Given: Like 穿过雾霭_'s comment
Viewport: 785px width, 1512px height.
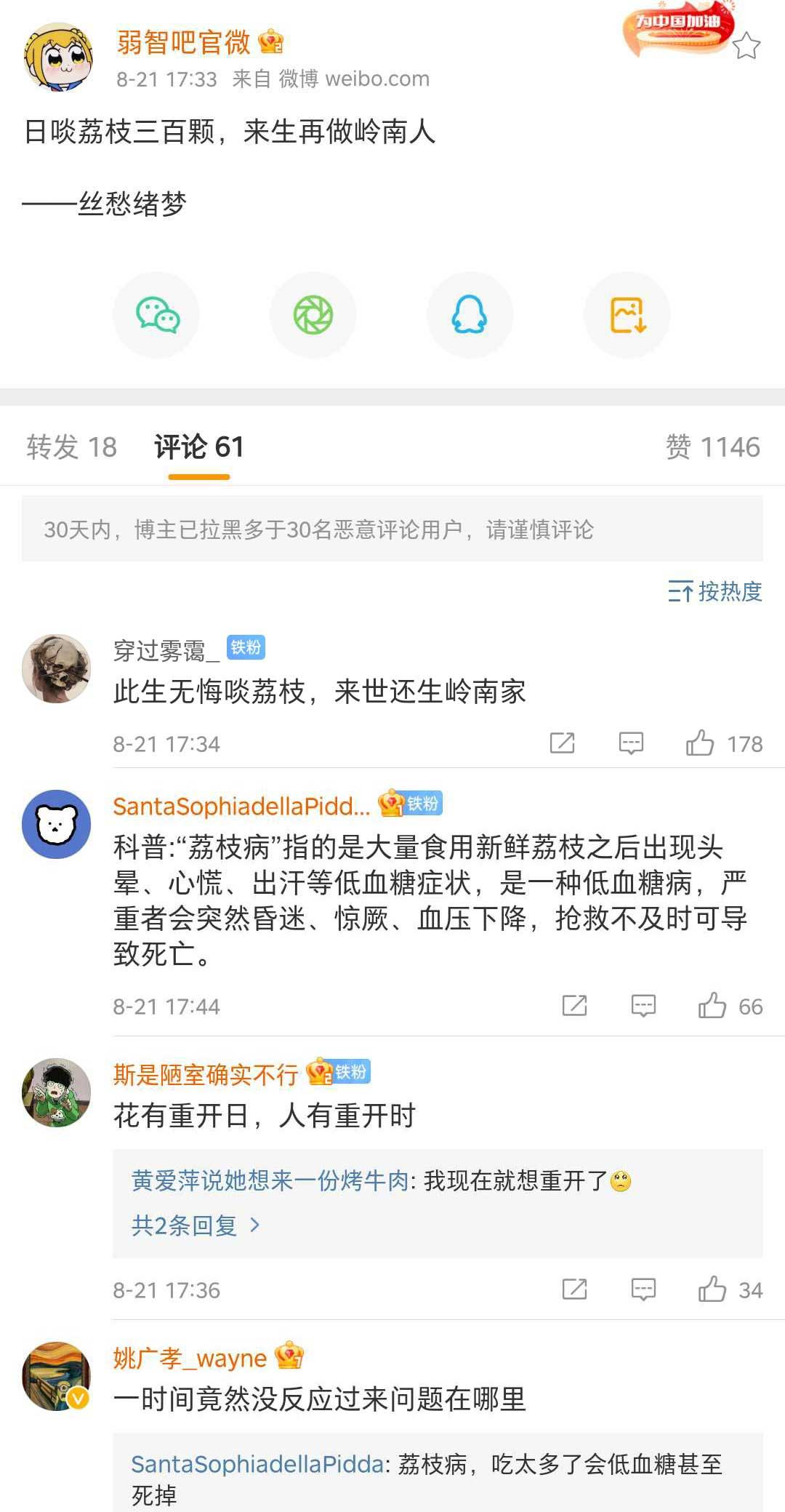Looking at the screenshot, I should [700, 743].
